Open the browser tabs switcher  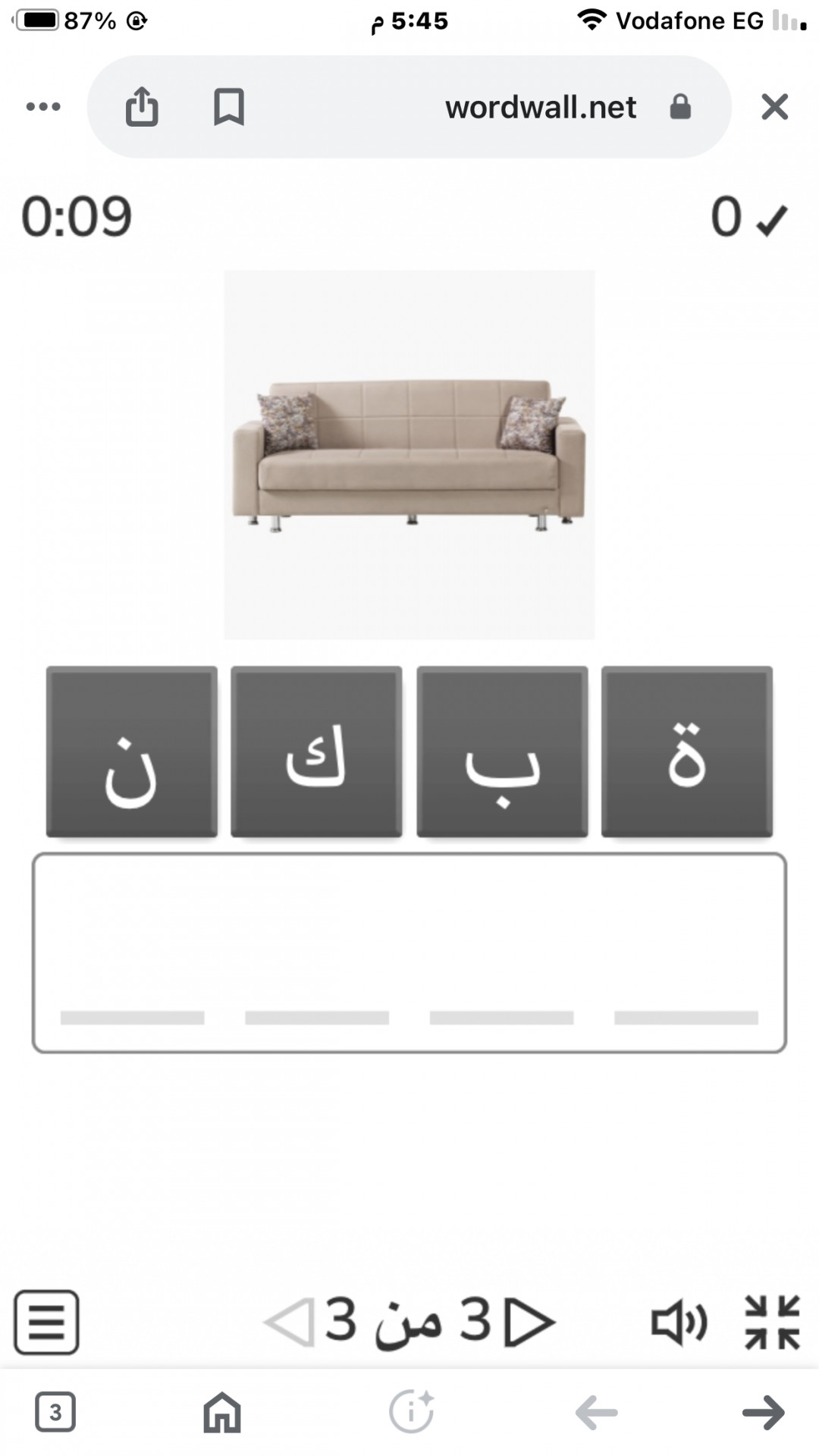pyautogui.click(x=55, y=1412)
